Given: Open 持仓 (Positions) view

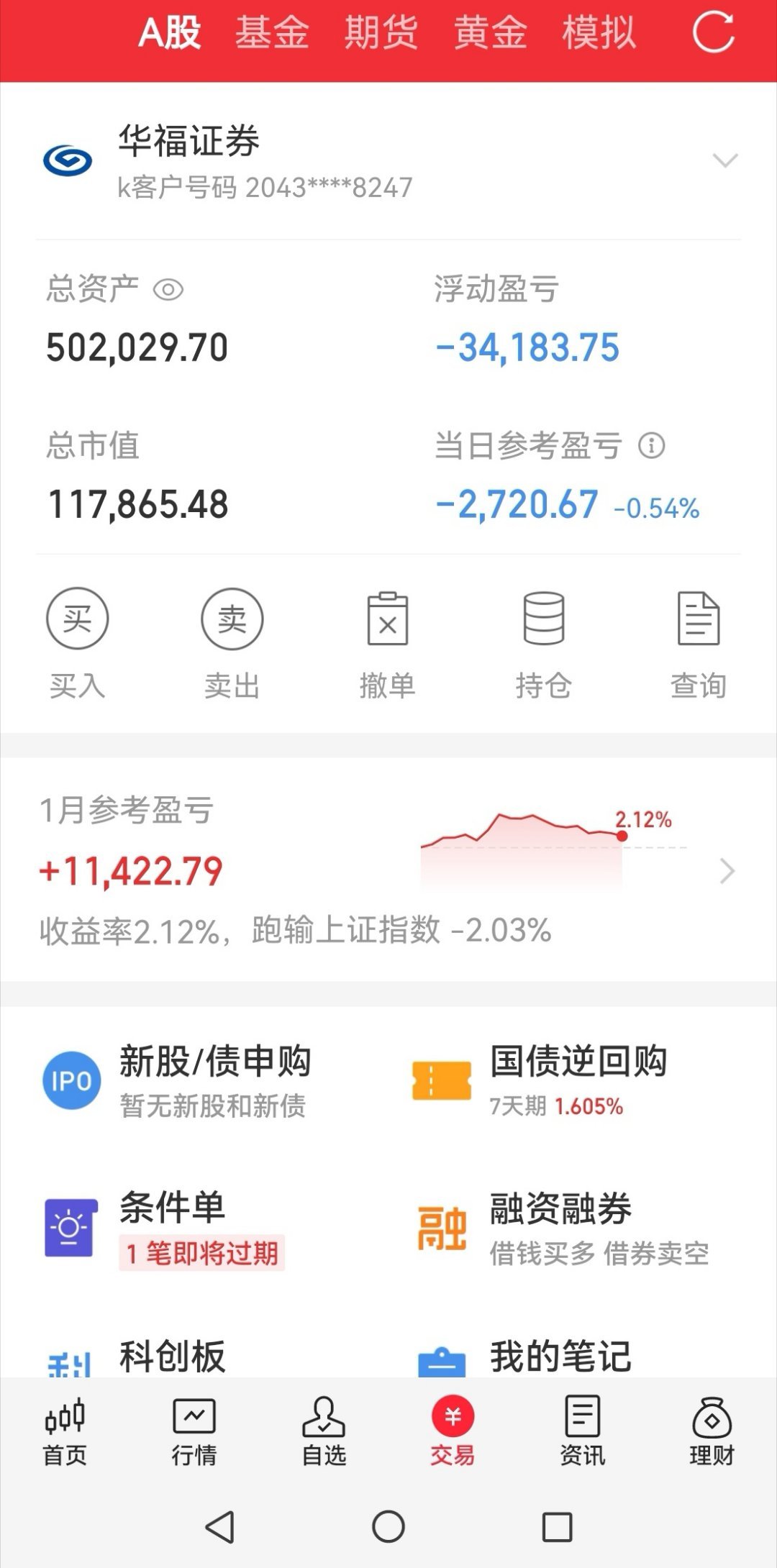Looking at the screenshot, I should coord(543,617).
